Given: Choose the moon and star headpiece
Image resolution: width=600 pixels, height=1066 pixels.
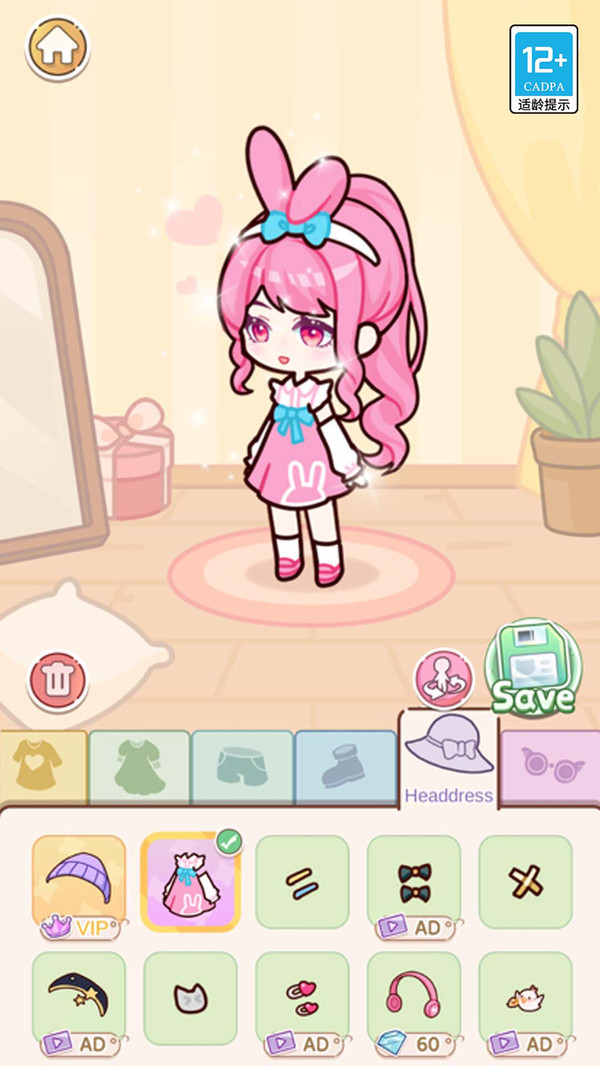Looking at the screenshot, I should click(79, 998).
